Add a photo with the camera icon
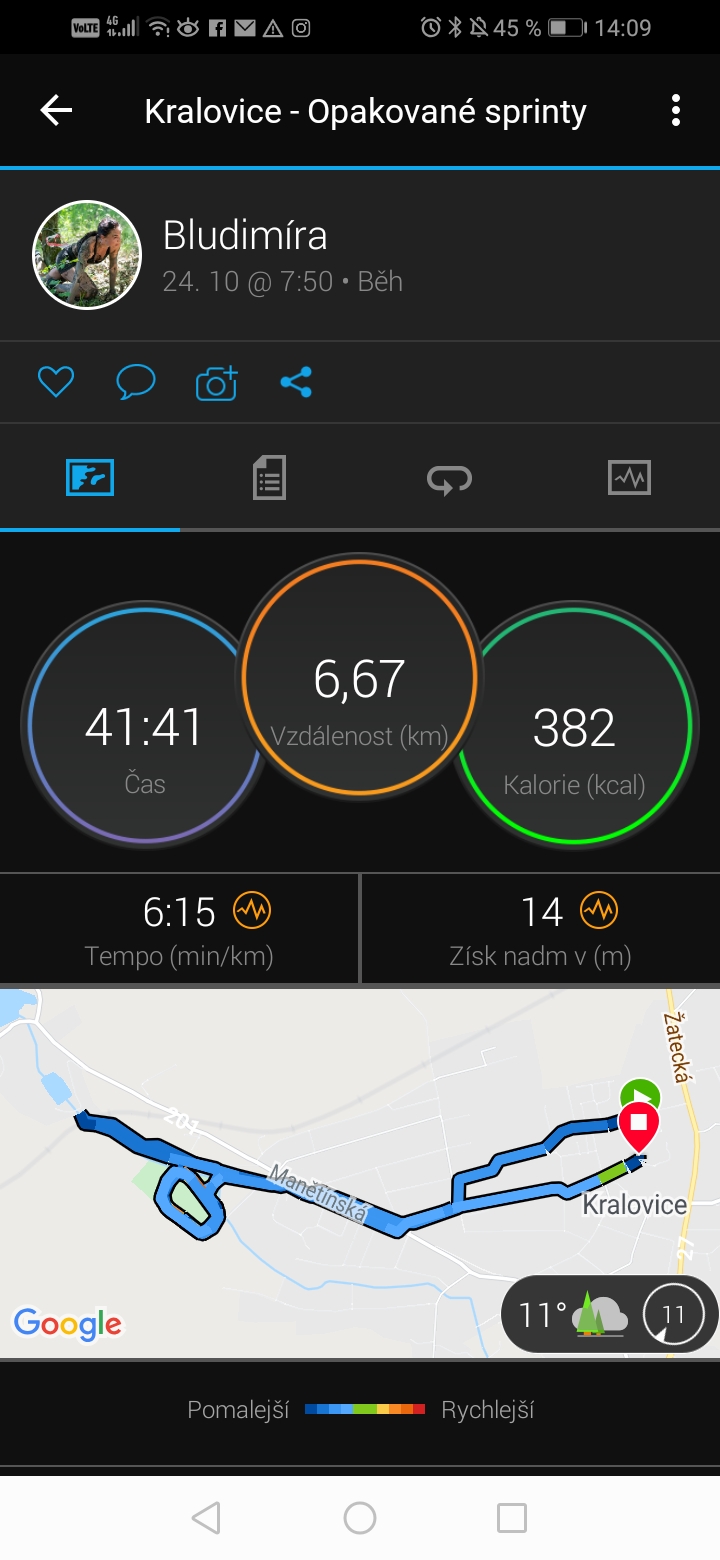 point(216,382)
